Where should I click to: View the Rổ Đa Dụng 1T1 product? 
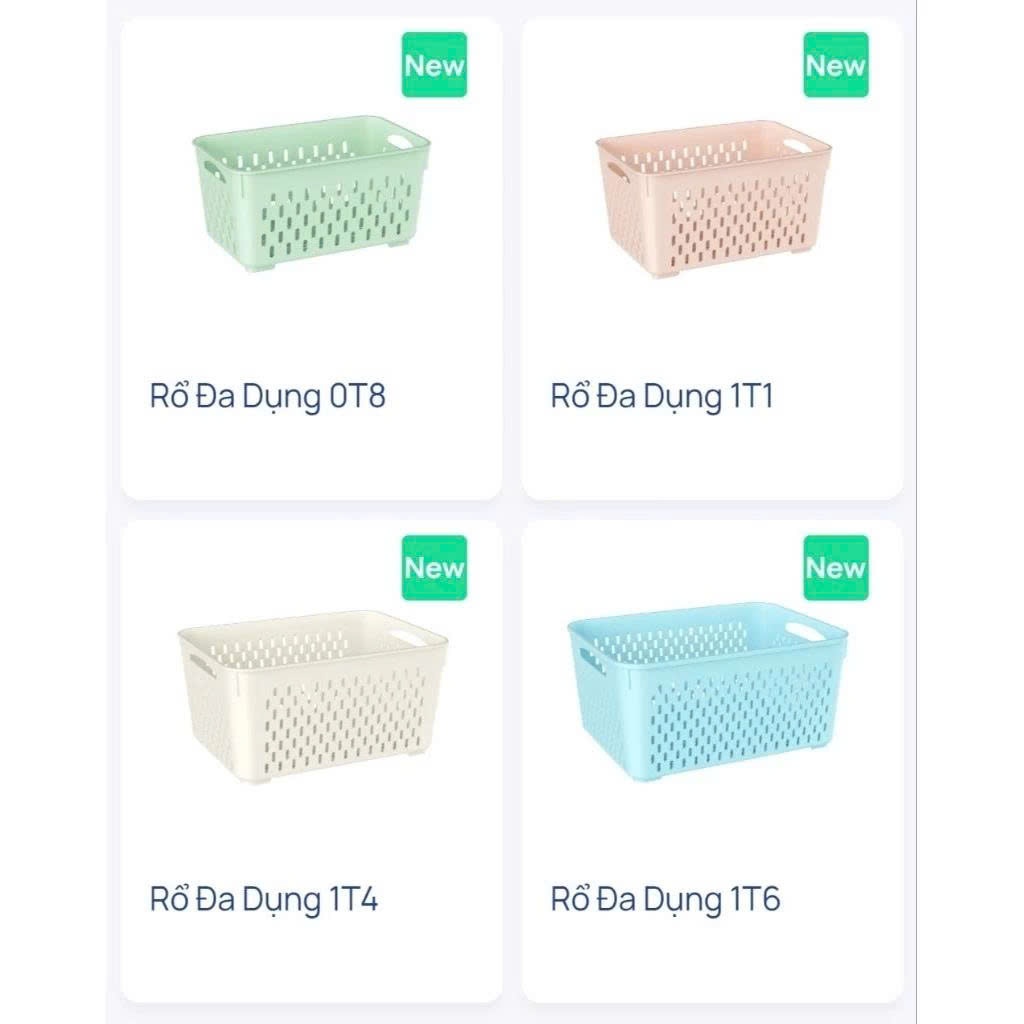pos(712,258)
